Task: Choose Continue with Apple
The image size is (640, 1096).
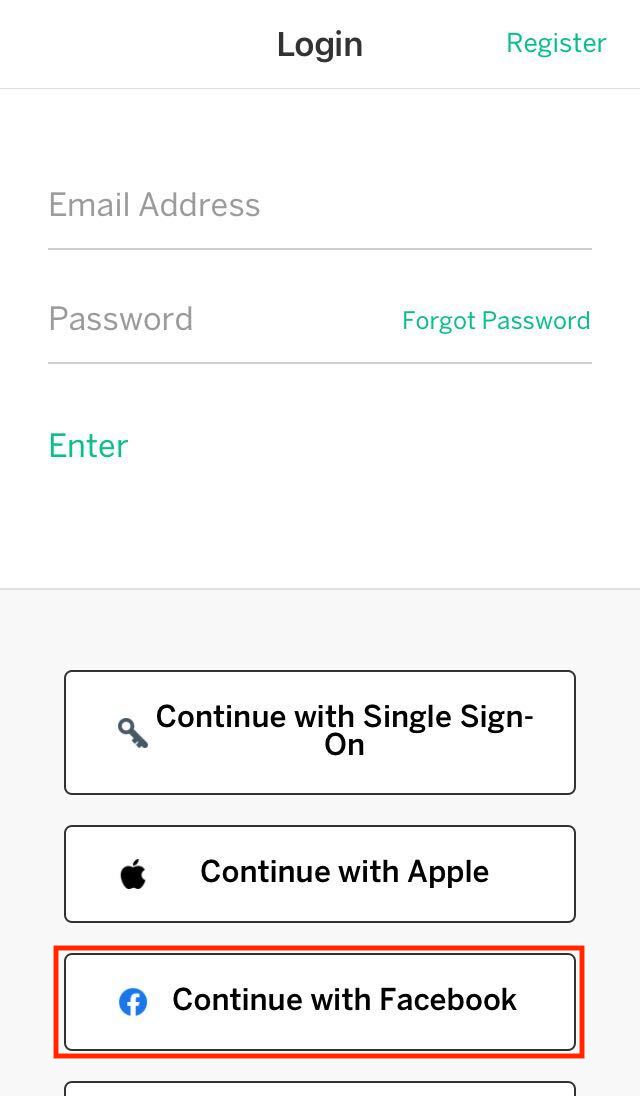Action: point(319,874)
